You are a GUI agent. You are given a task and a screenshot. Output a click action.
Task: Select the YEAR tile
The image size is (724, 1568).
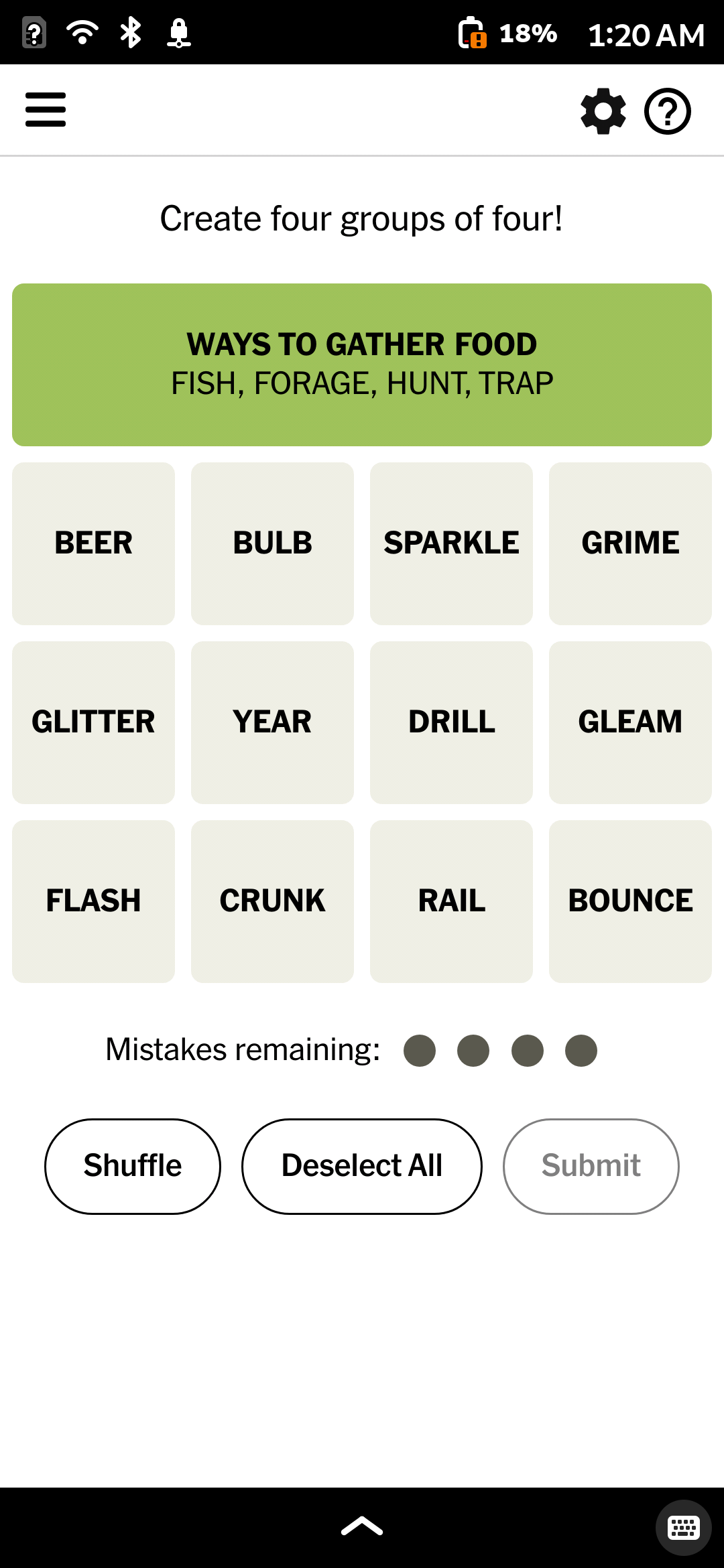[x=272, y=722]
